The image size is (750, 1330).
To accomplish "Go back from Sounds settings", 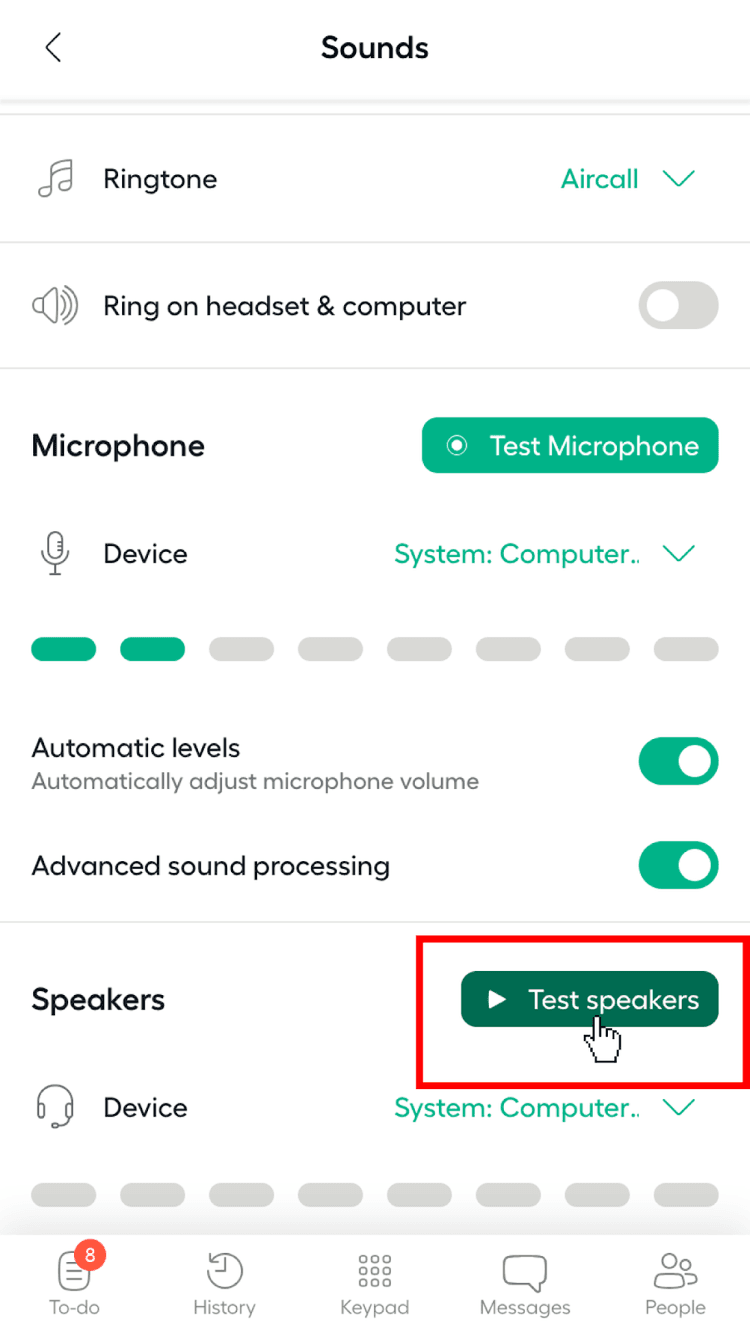I will click(54, 47).
